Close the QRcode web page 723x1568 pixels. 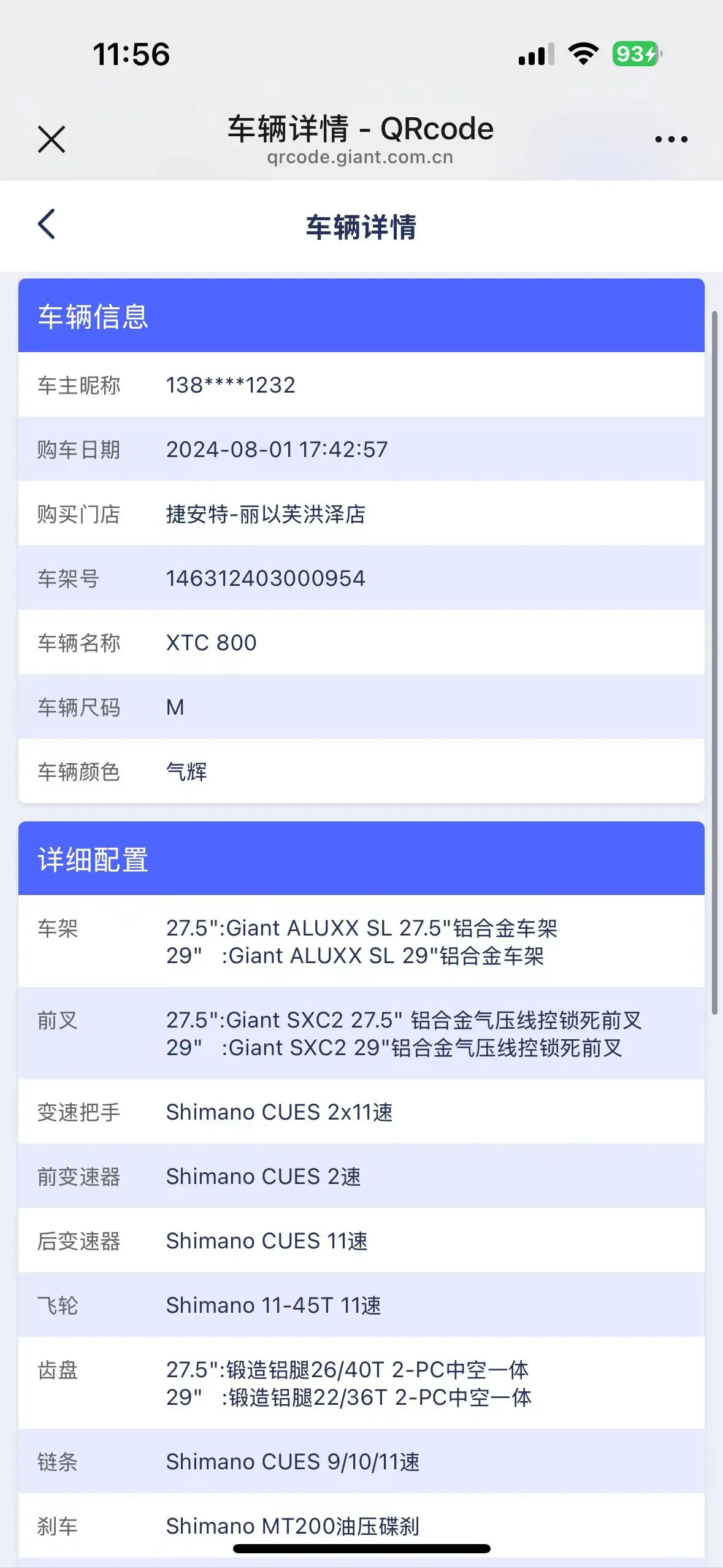click(x=52, y=139)
